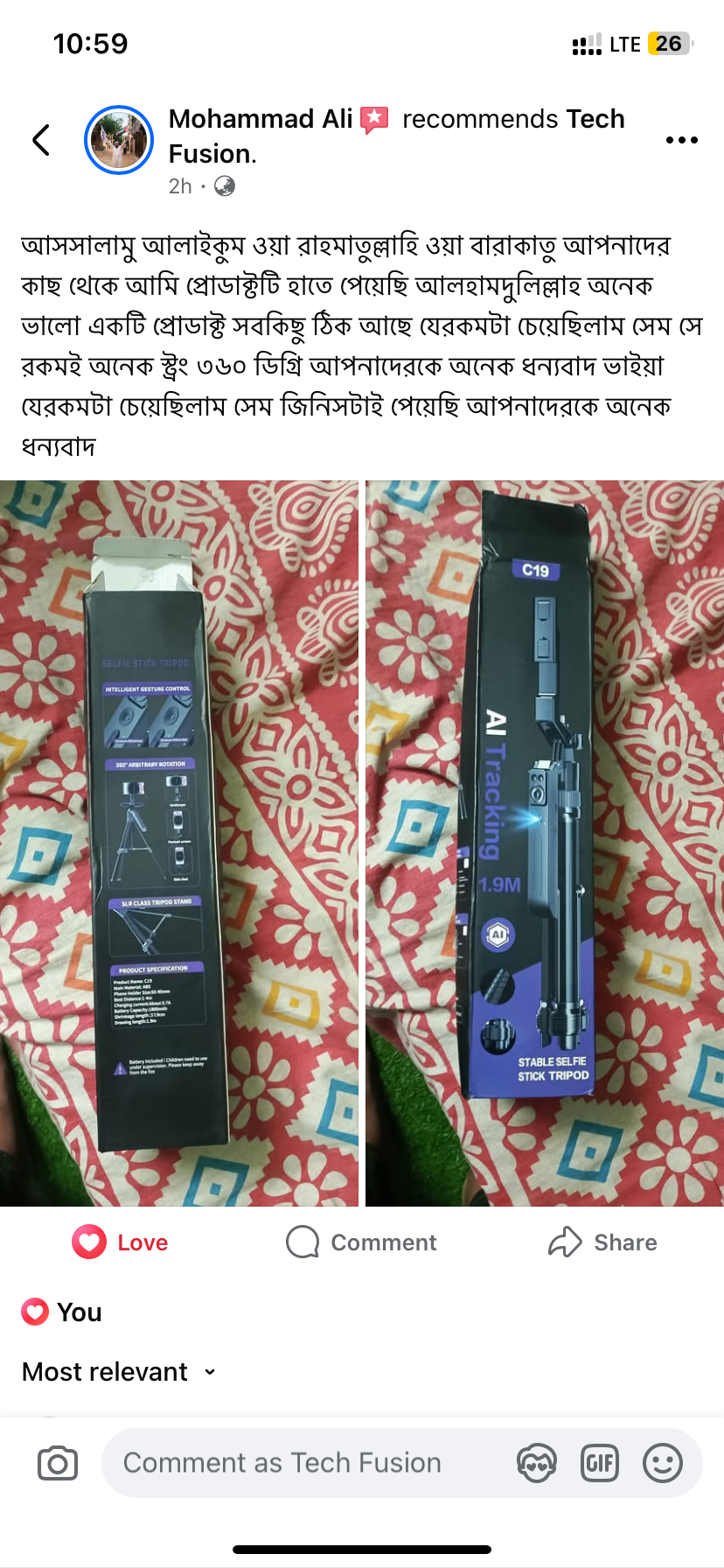Image resolution: width=724 pixels, height=1568 pixels.
Task: Share this recommendation post
Action: [602, 1242]
